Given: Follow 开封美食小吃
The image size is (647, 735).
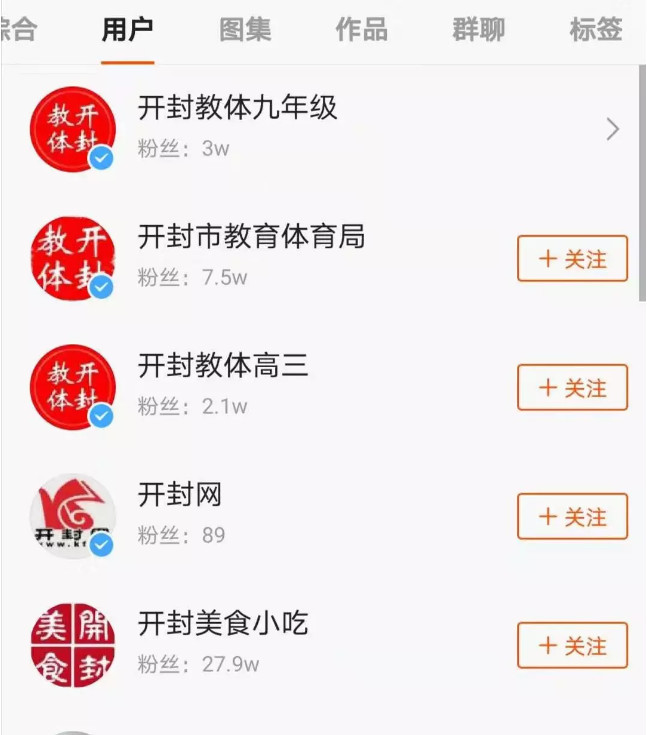Looking at the screenshot, I should (572, 645).
